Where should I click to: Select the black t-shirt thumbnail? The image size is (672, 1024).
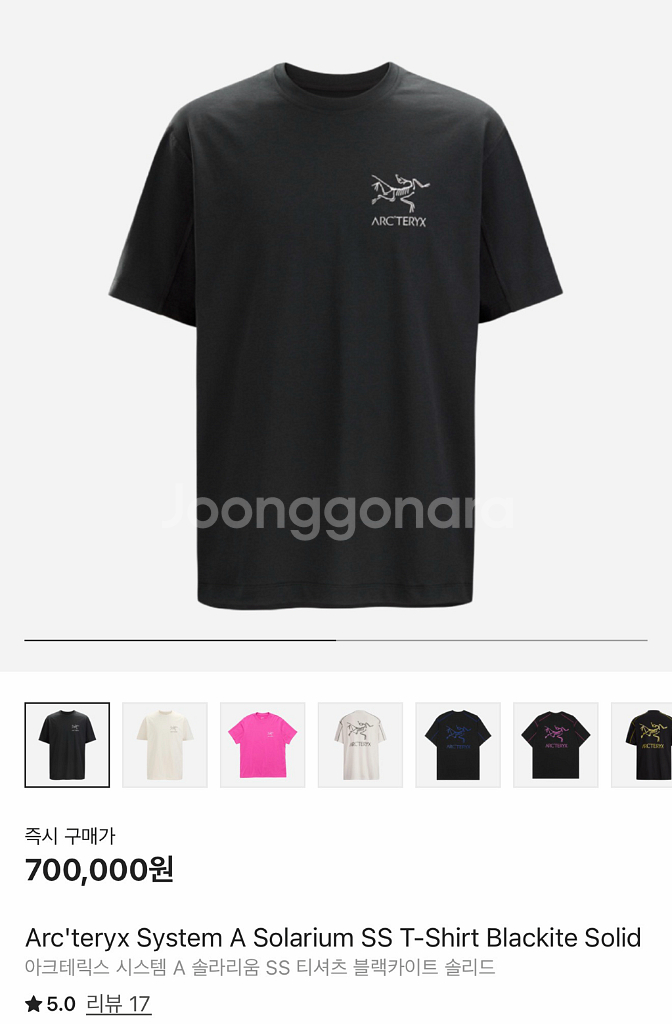coord(67,745)
